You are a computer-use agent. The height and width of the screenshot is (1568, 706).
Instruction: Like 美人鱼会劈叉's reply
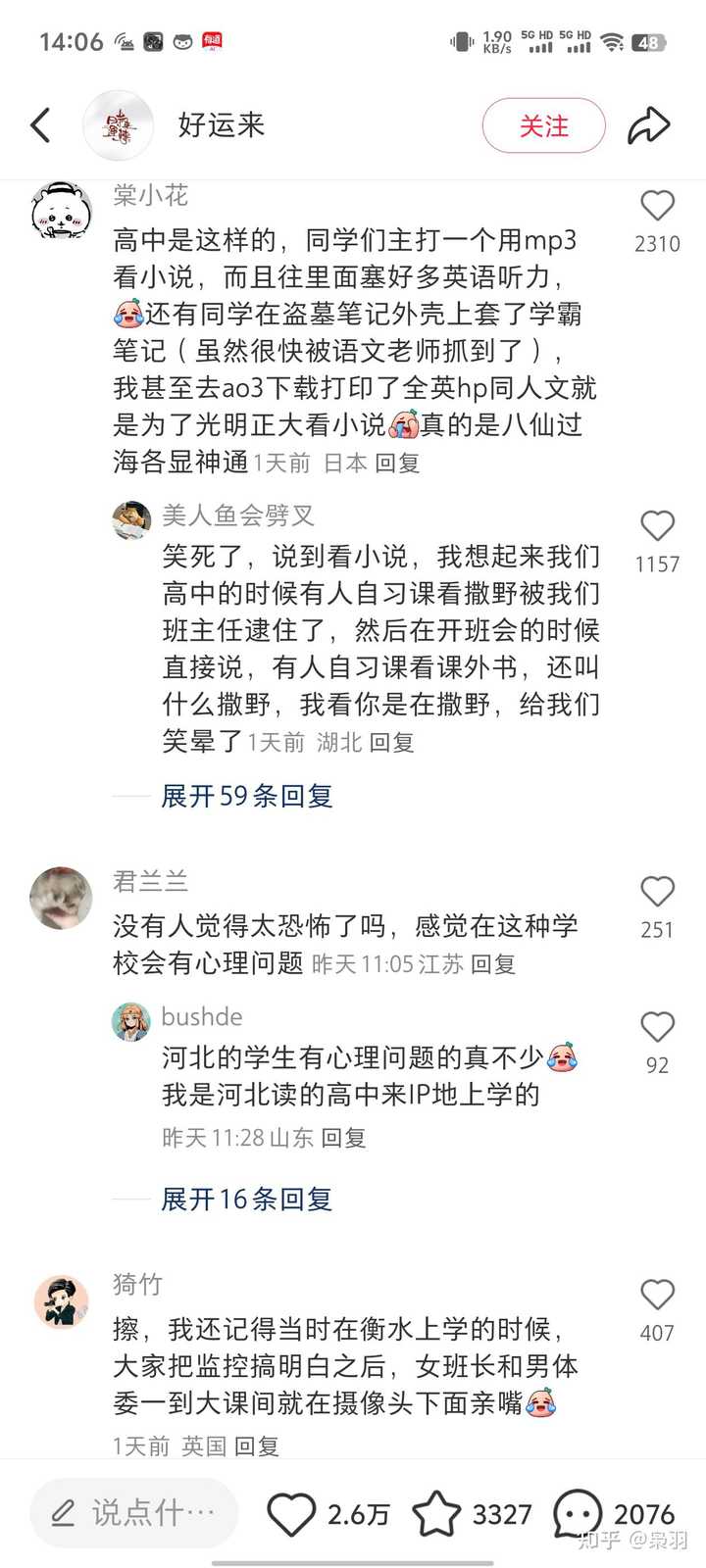pos(657,526)
